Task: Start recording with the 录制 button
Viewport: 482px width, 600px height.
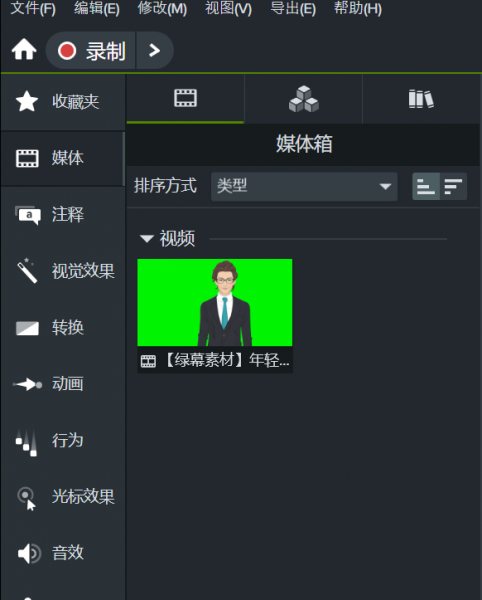Action: coord(91,51)
